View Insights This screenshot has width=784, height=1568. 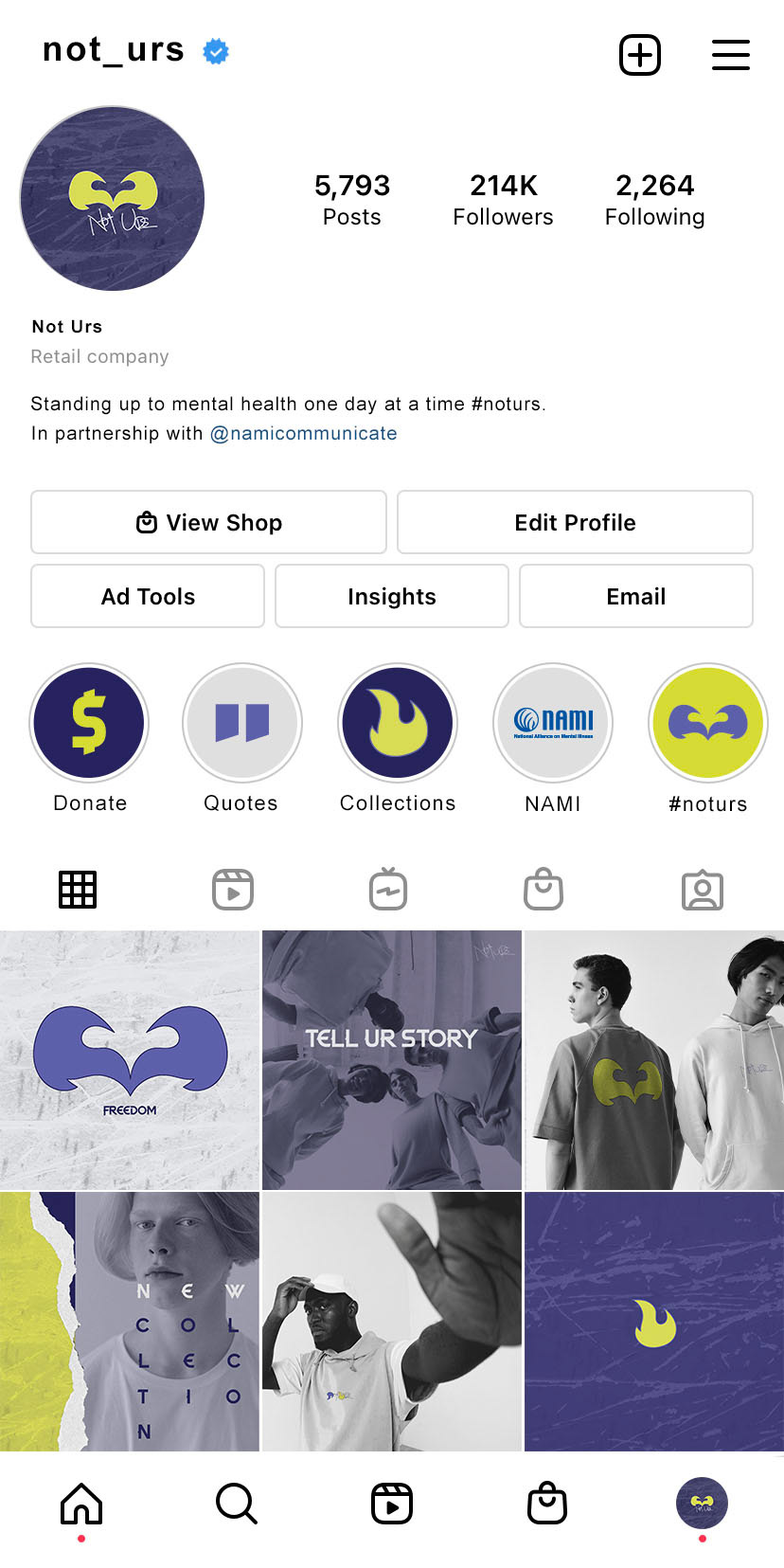tap(392, 596)
